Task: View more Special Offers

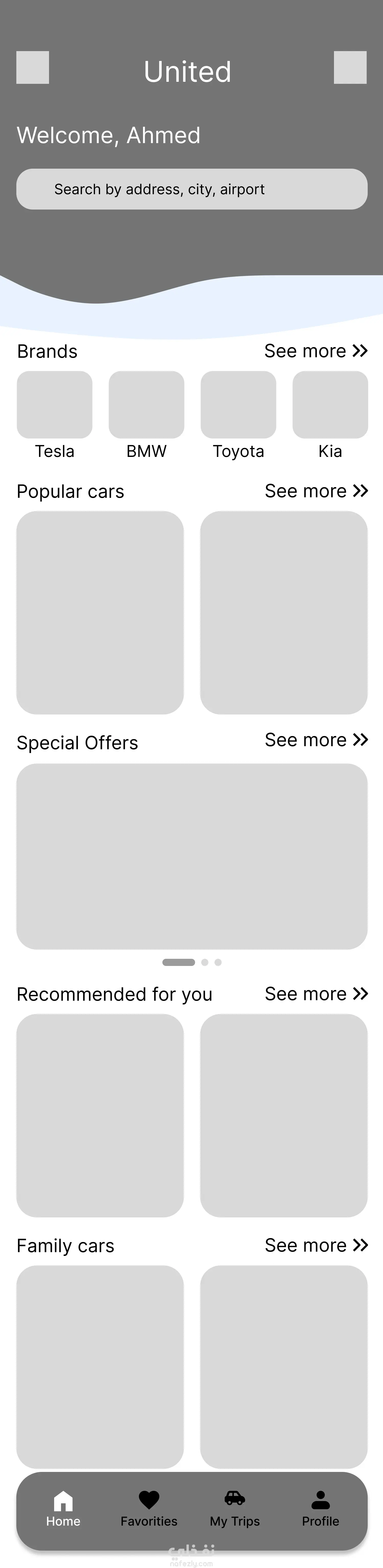Action: [x=316, y=740]
